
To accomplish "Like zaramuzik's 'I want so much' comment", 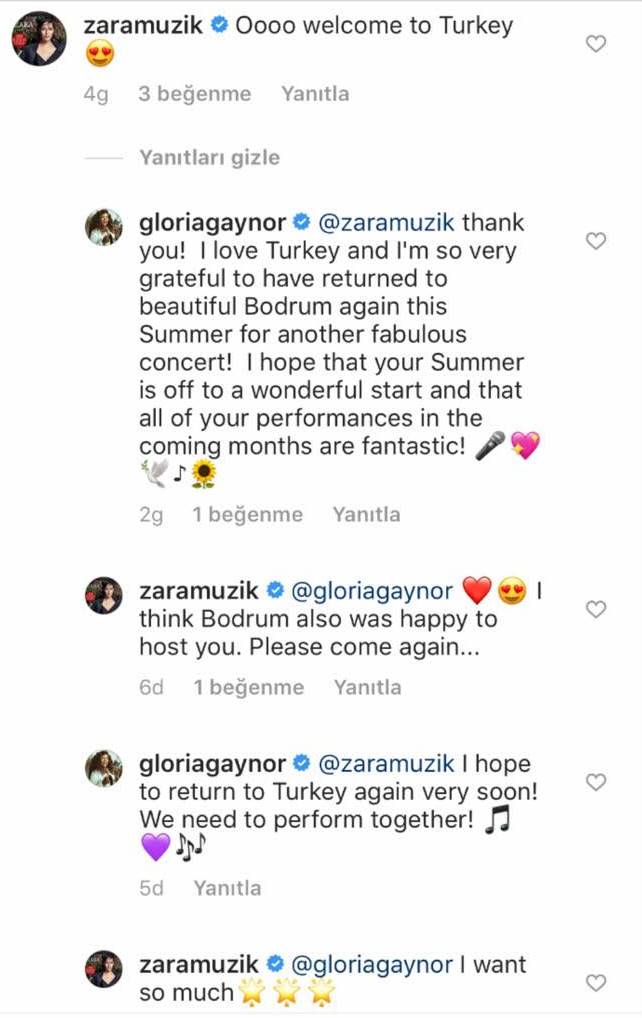I will (x=596, y=983).
